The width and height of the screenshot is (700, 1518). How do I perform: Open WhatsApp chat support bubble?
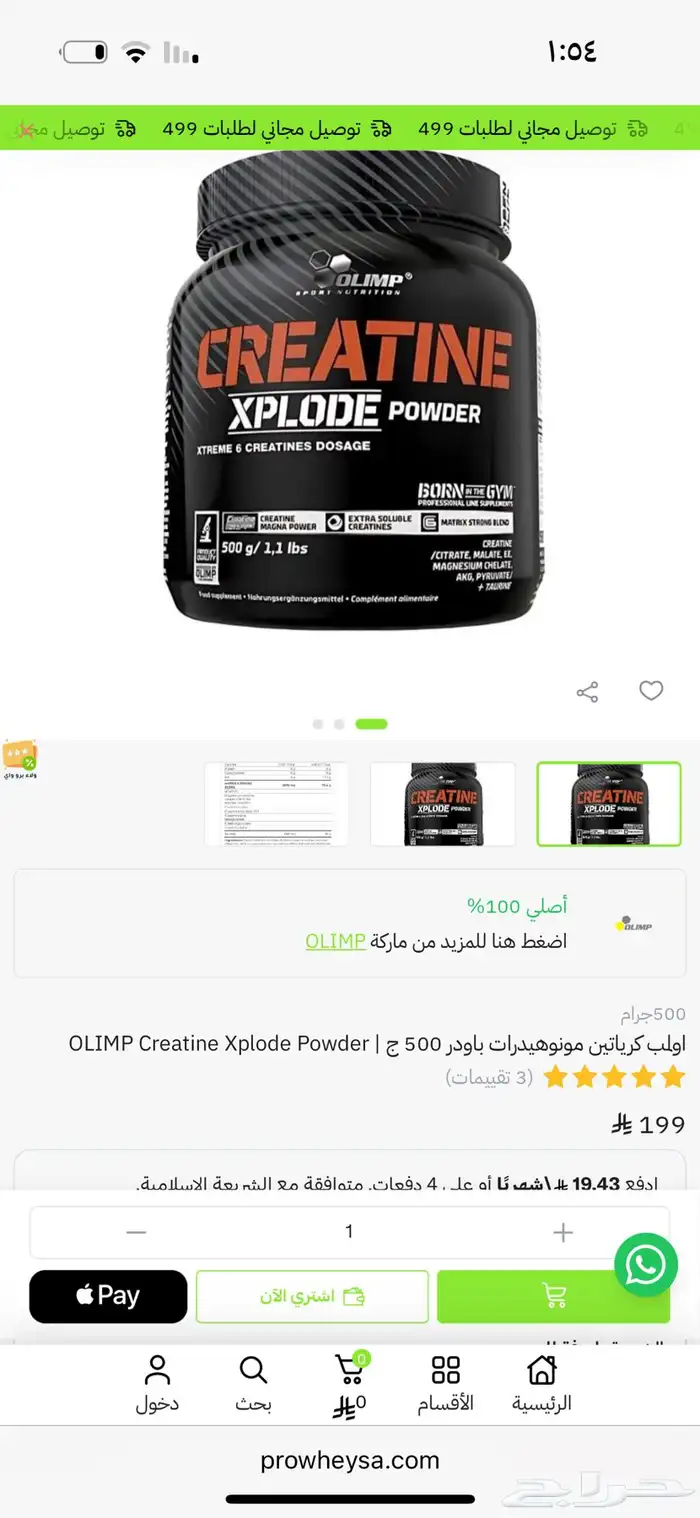[646, 1264]
